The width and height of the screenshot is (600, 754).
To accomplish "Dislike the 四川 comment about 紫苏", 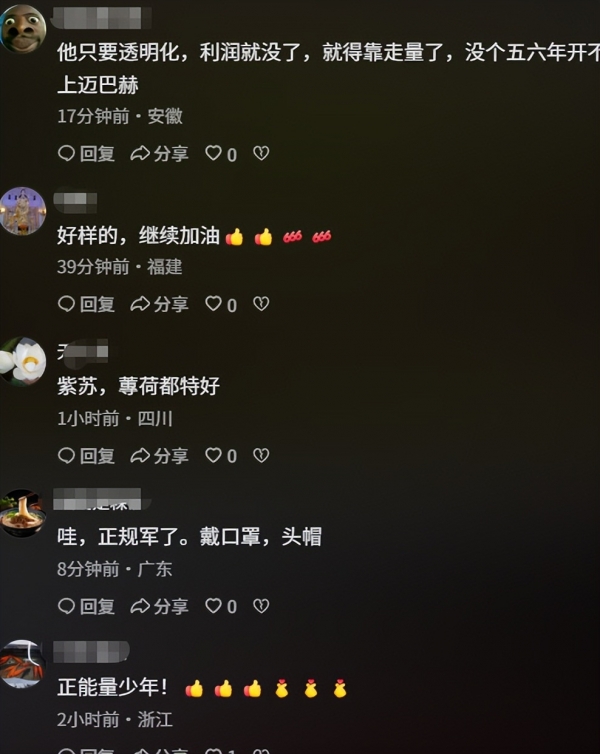I will pos(261,456).
